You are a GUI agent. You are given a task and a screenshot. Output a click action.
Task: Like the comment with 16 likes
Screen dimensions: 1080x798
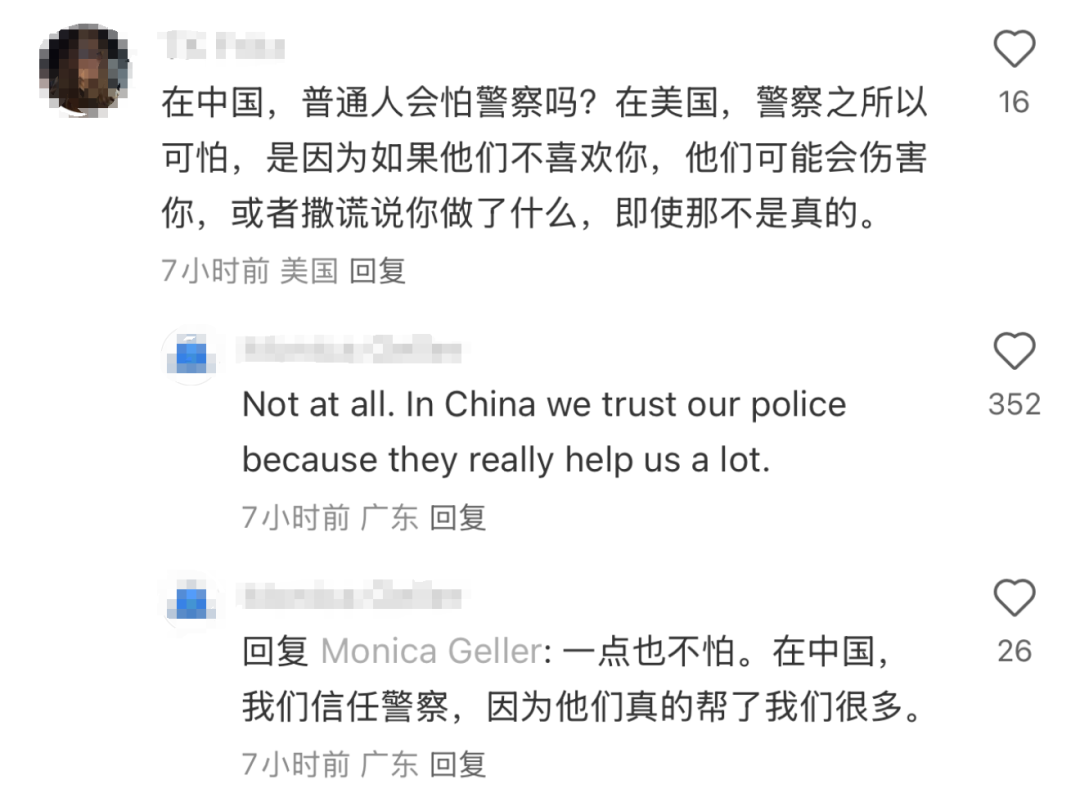1013,49
